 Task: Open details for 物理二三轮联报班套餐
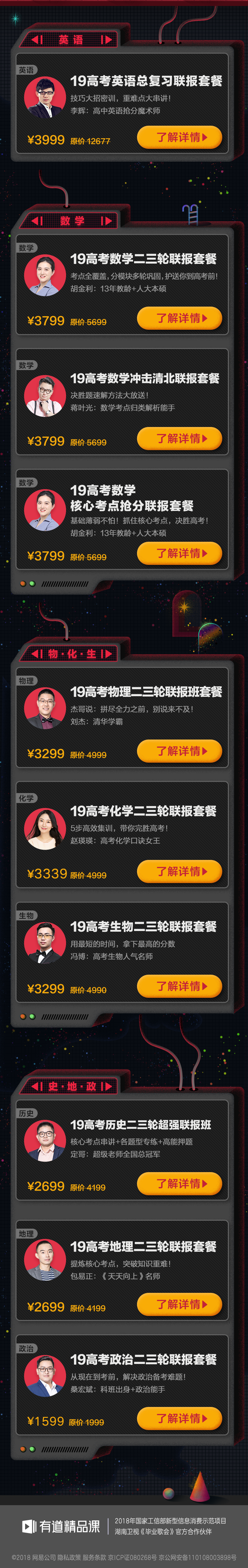[x=179, y=751]
